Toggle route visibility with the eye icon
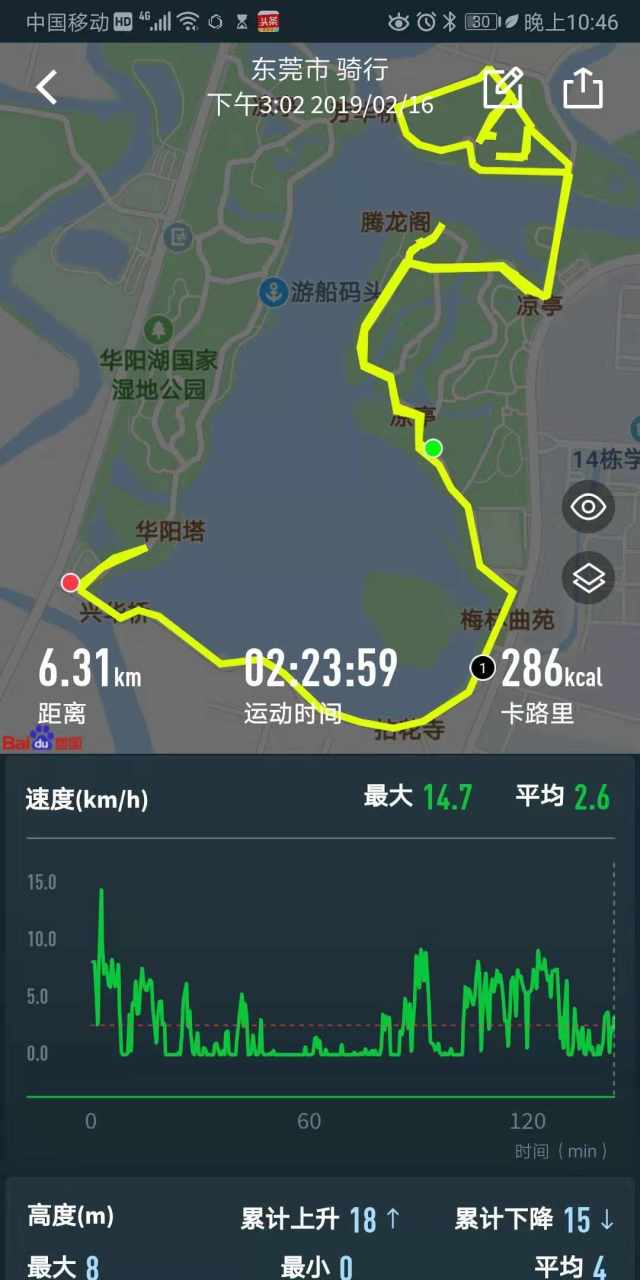The height and width of the screenshot is (1280, 640). 589,507
